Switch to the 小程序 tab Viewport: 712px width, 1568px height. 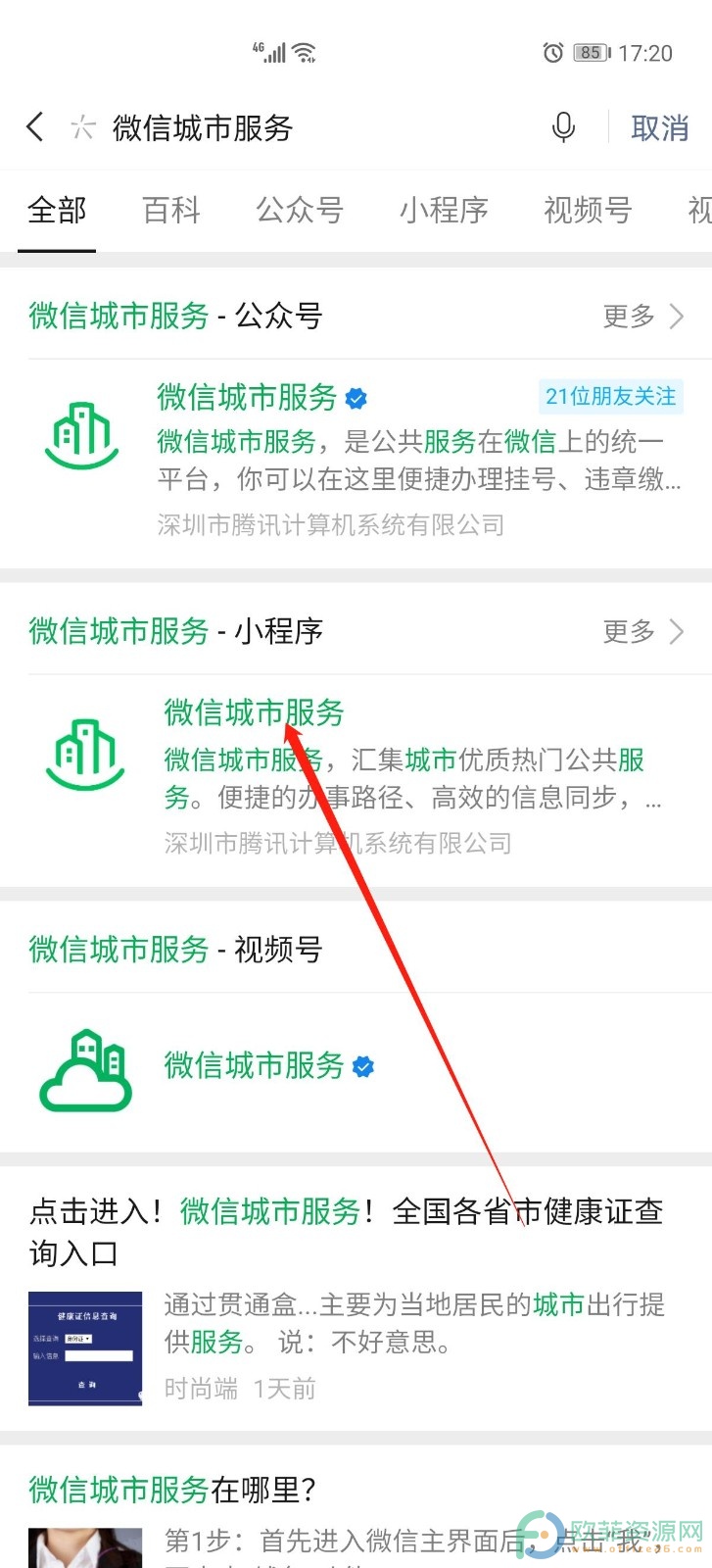(x=444, y=210)
